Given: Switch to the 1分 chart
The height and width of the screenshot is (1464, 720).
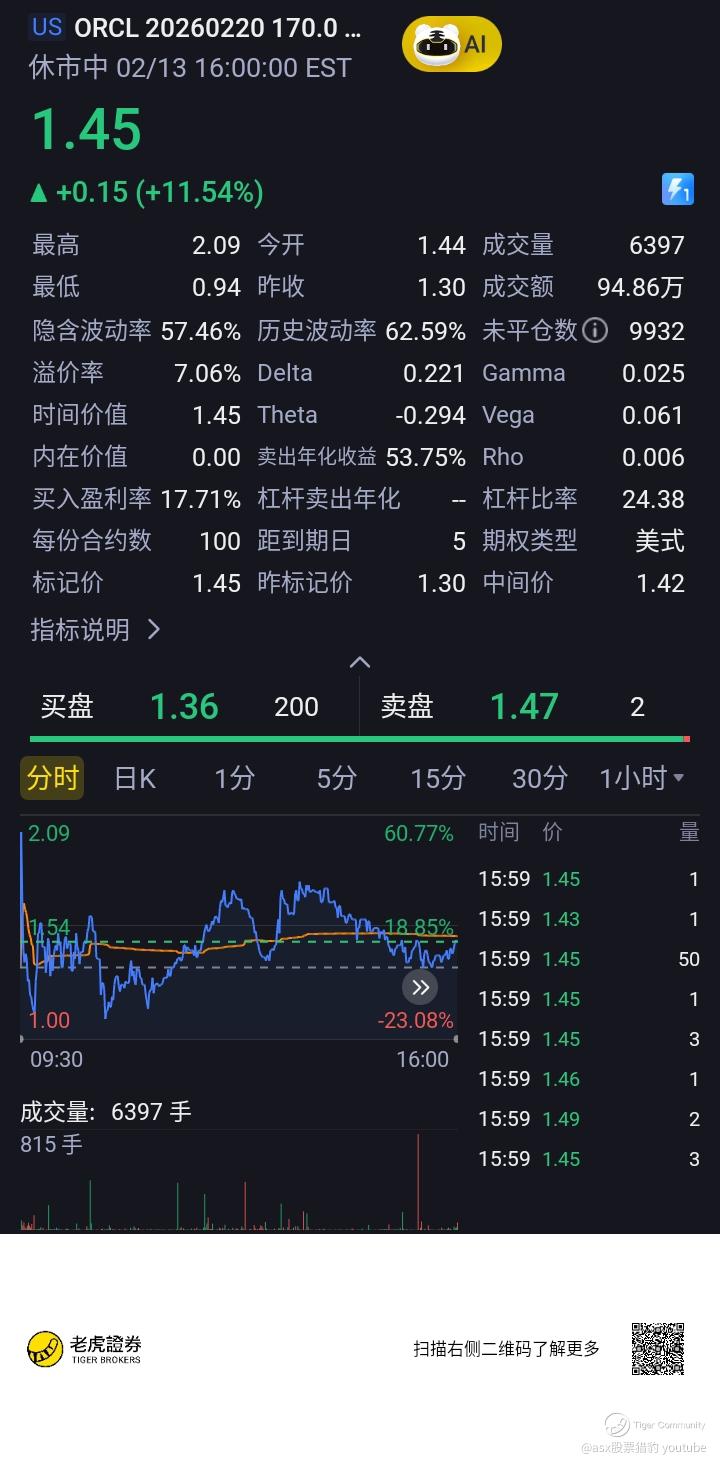Looking at the screenshot, I should point(235,778).
